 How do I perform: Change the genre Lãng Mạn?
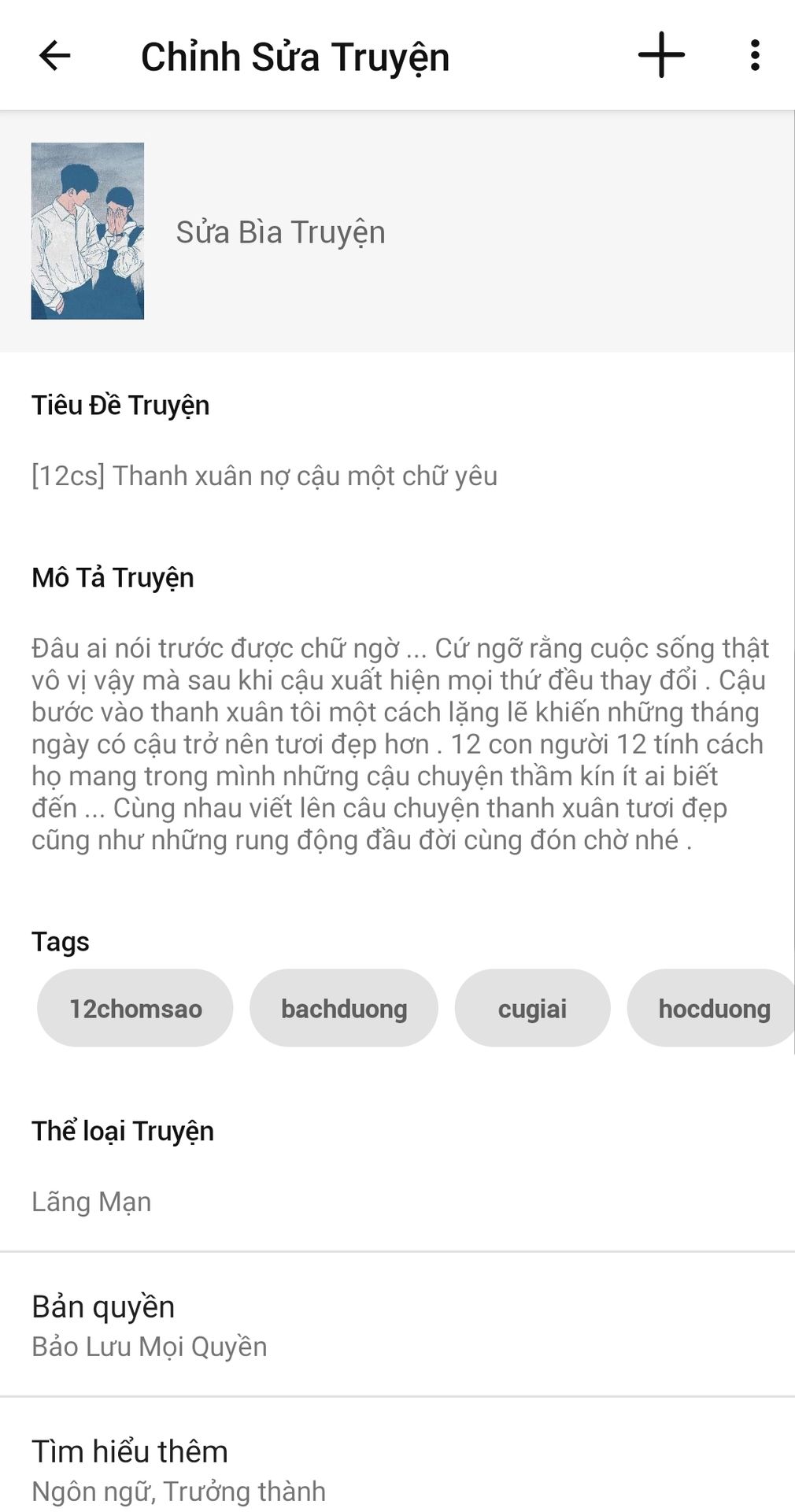91,1202
